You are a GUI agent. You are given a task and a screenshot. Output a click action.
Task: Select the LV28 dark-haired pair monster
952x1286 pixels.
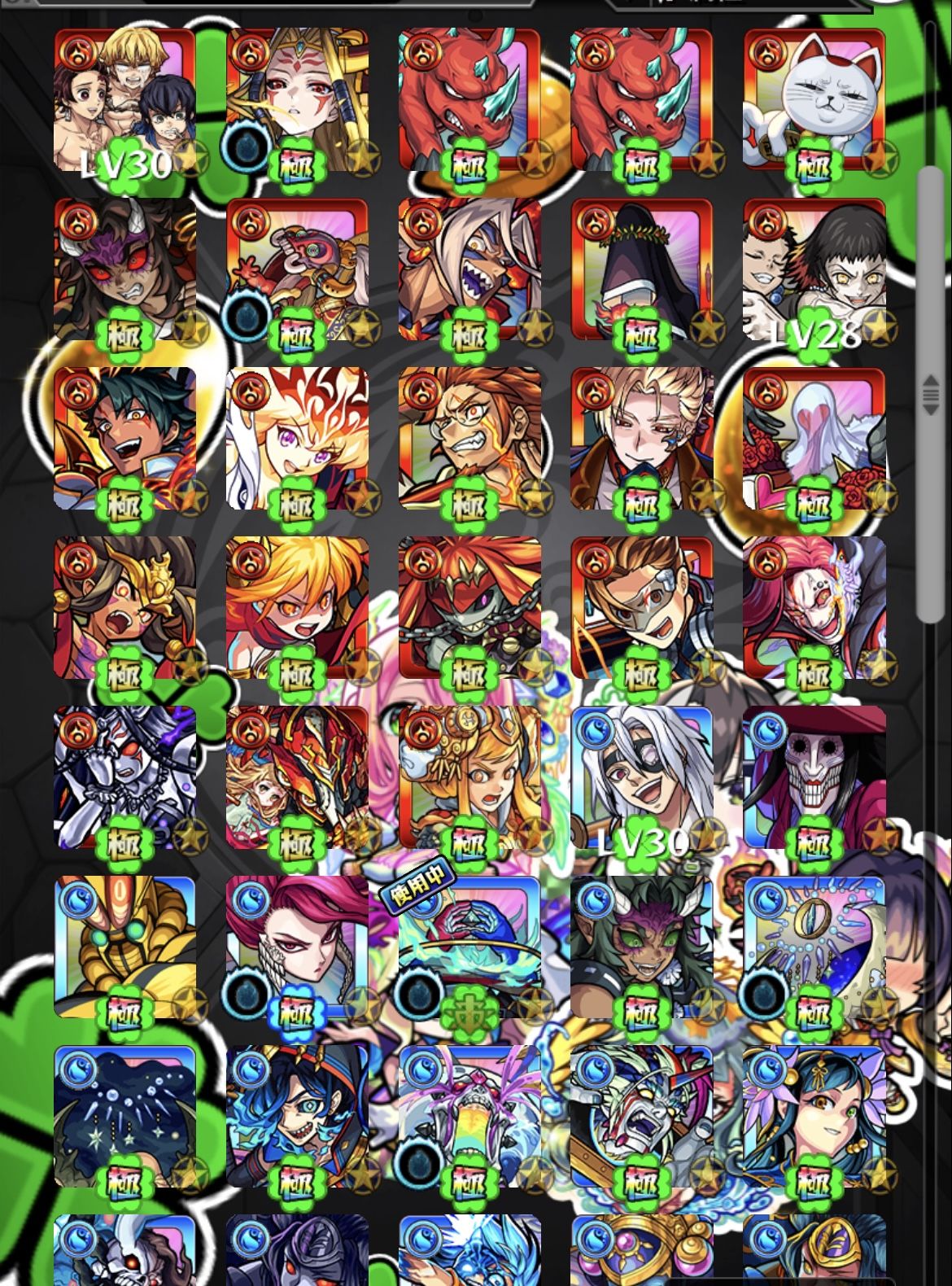click(x=814, y=270)
